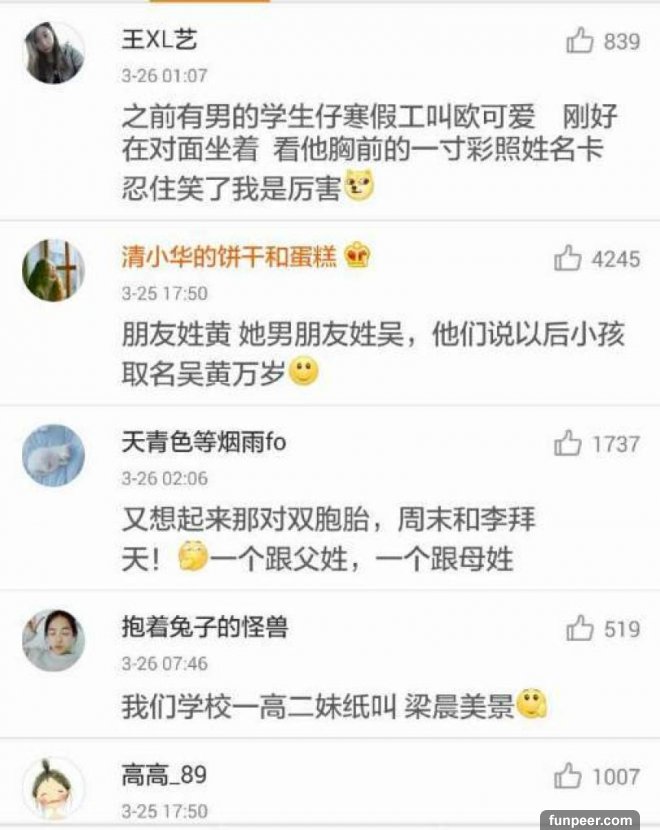
Task: Tap the username 天青色等烟雨fo
Action: (203, 441)
